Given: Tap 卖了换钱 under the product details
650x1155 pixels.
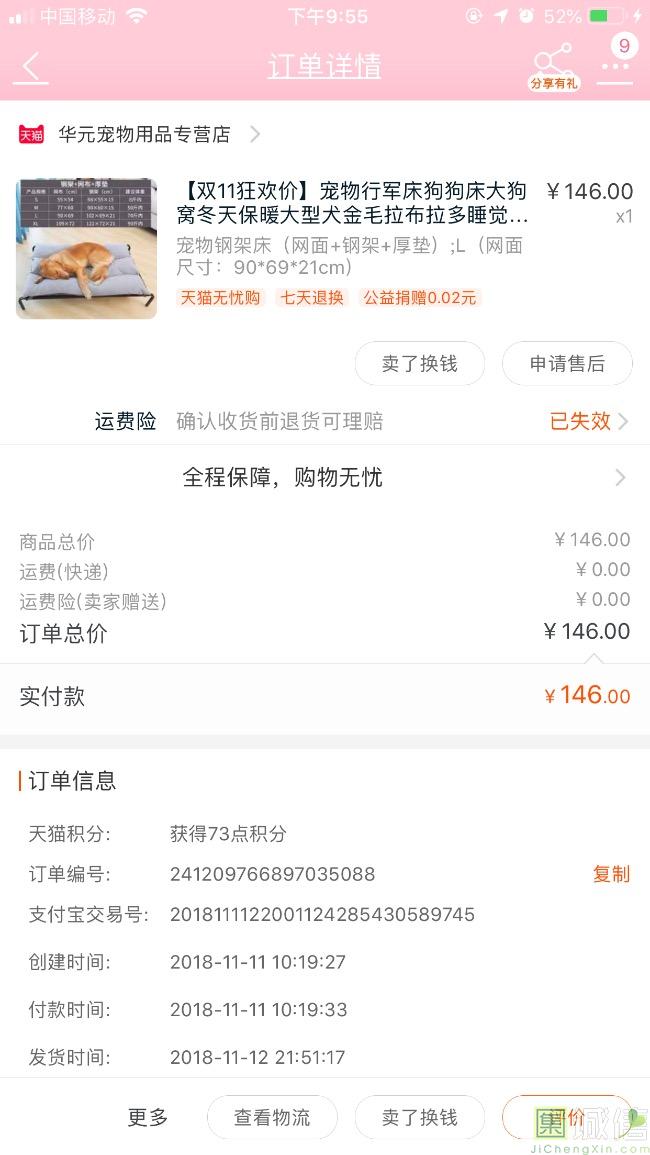Looking at the screenshot, I should tap(420, 364).
